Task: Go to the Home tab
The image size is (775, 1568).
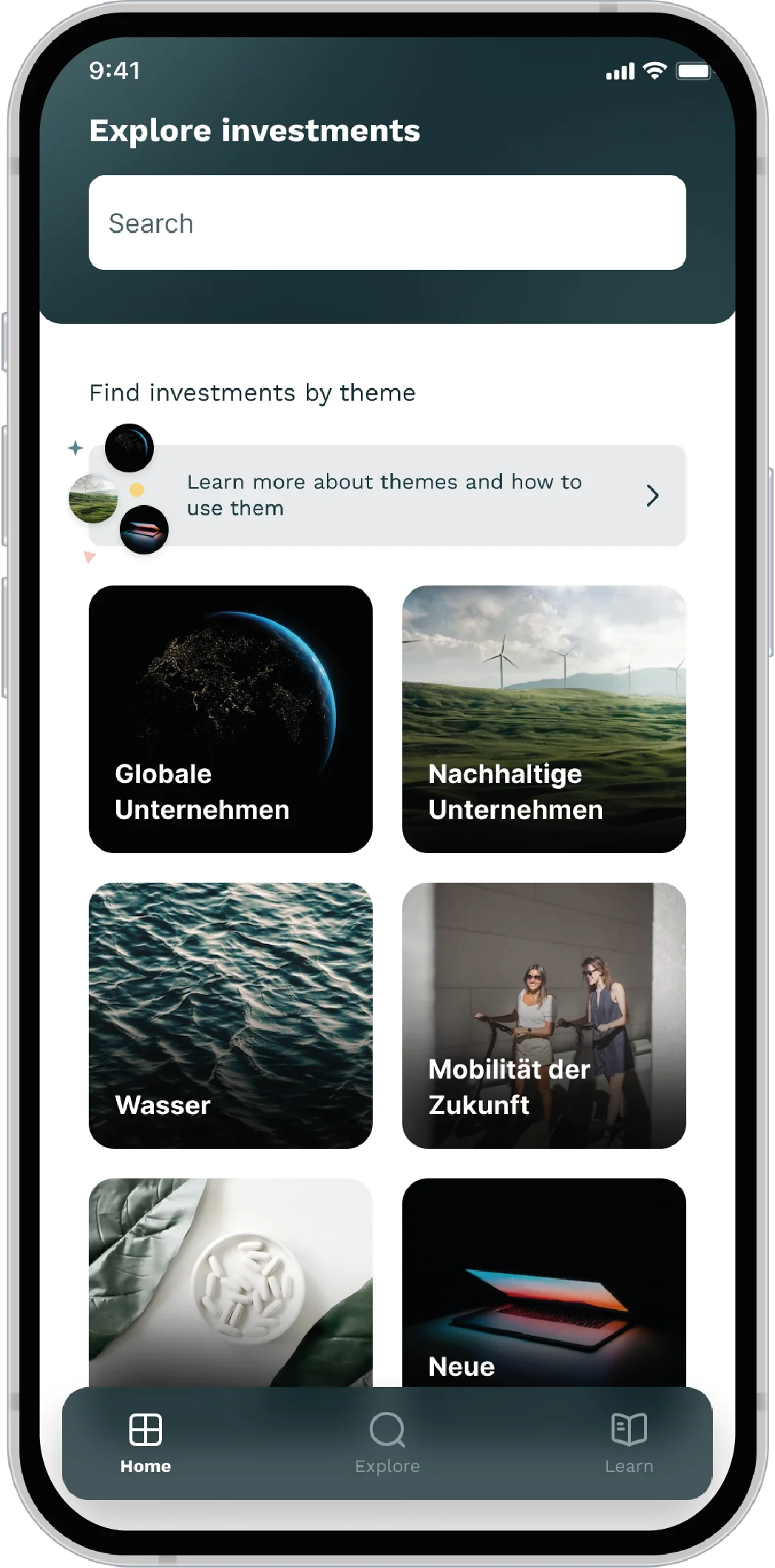Action: pyautogui.click(x=146, y=1442)
